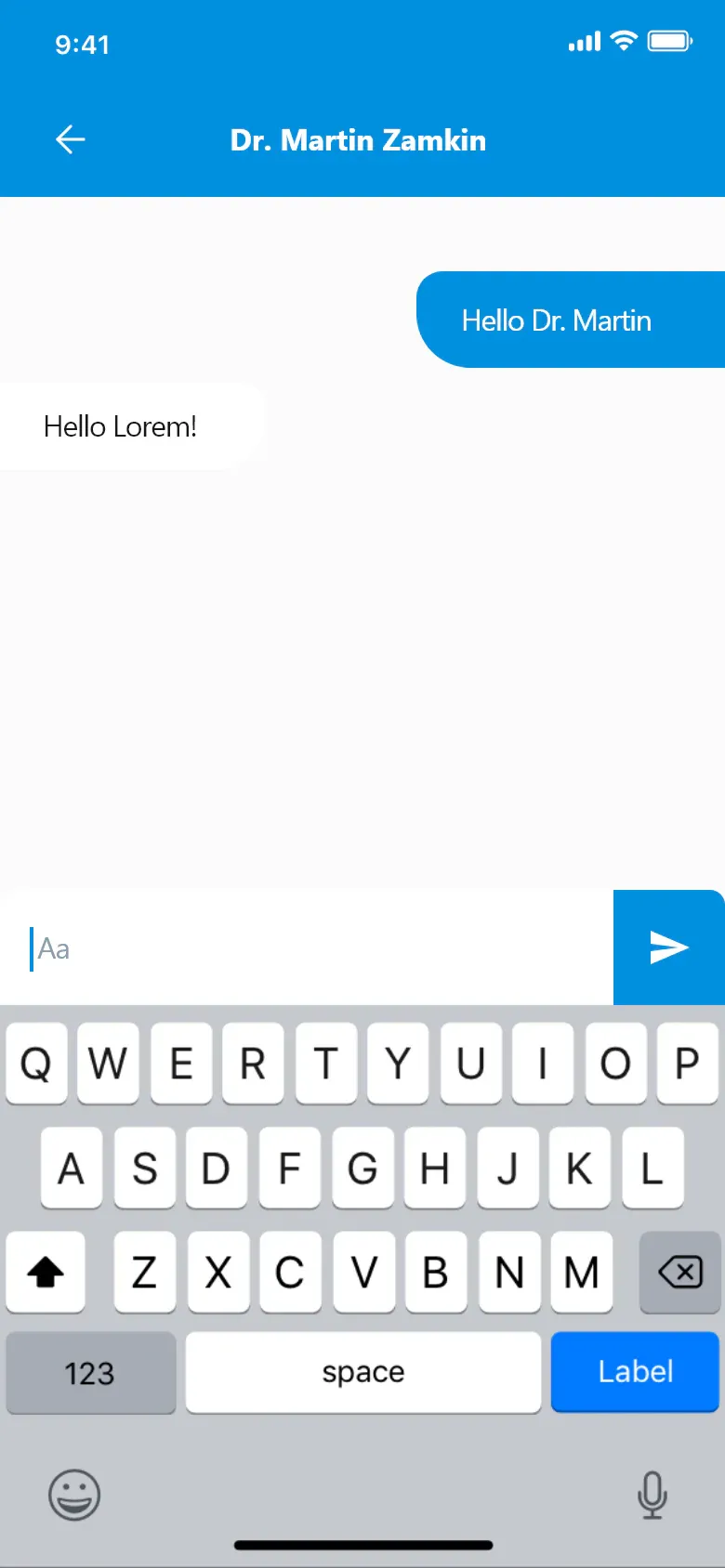Send the message with the arrow button

tap(669, 947)
